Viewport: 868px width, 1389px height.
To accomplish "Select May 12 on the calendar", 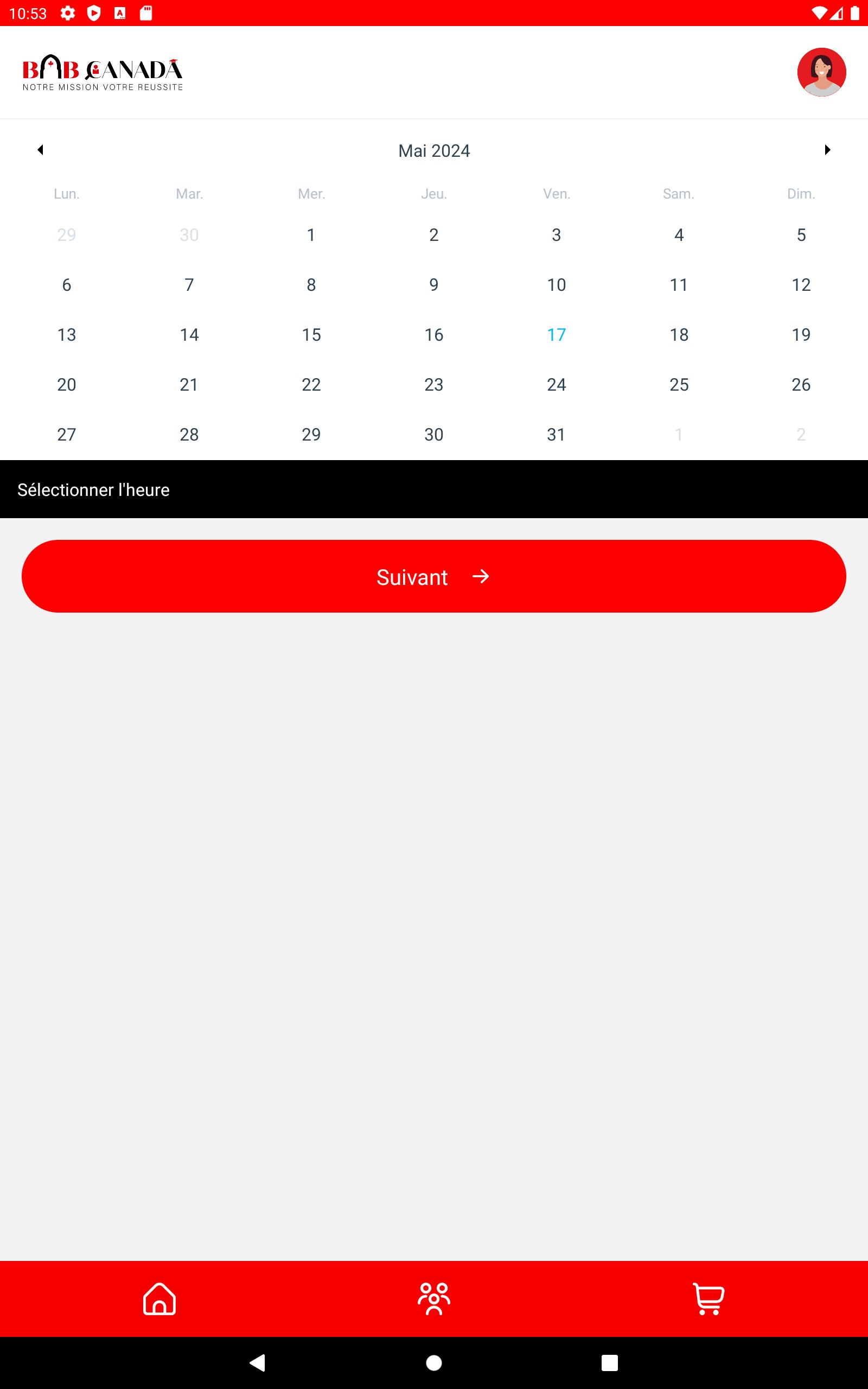I will 801,285.
